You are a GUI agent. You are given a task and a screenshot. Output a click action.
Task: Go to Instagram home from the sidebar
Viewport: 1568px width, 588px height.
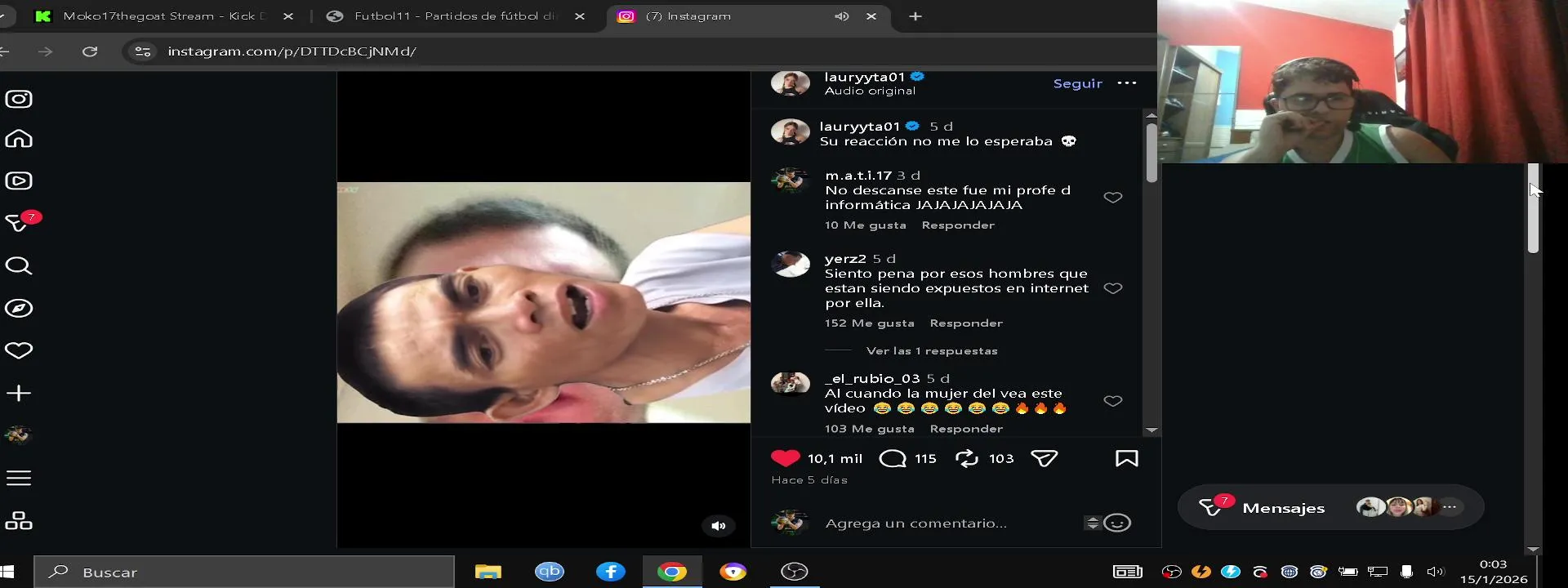[x=19, y=139]
